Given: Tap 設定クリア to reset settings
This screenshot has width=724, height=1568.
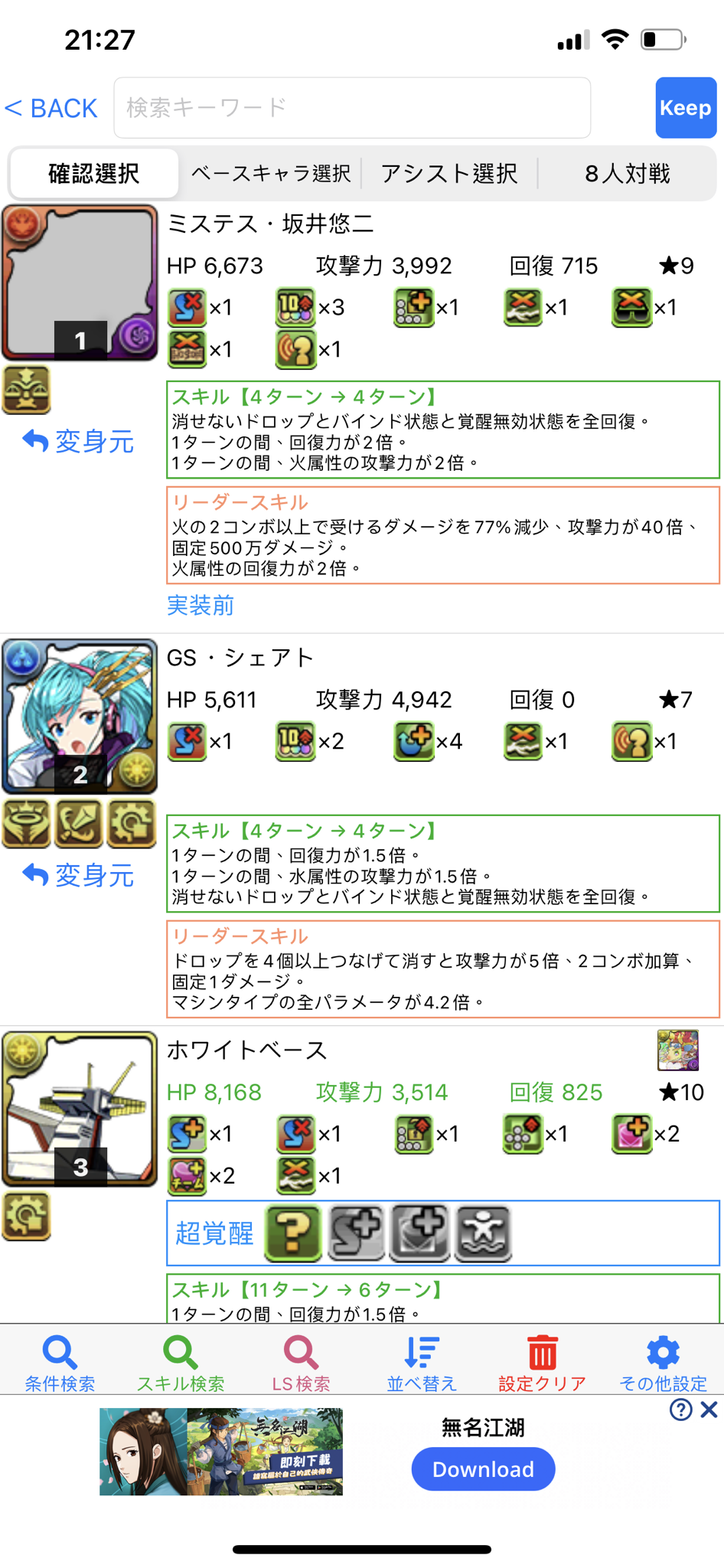Looking at the screenshot, I should click(x=542, y=1363).
